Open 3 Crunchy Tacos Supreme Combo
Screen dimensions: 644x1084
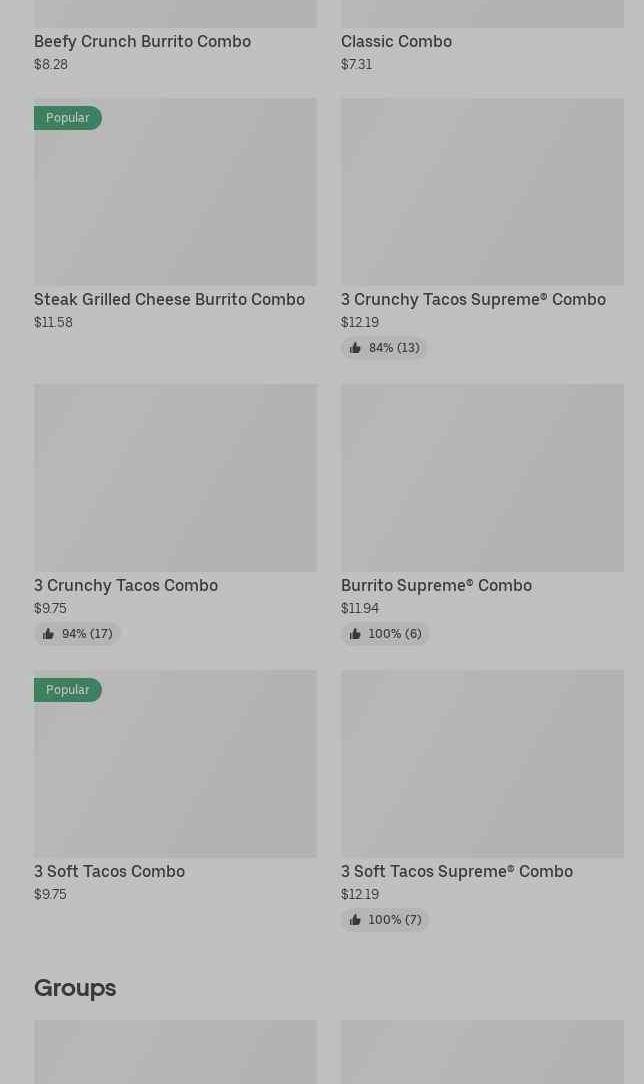482,192
